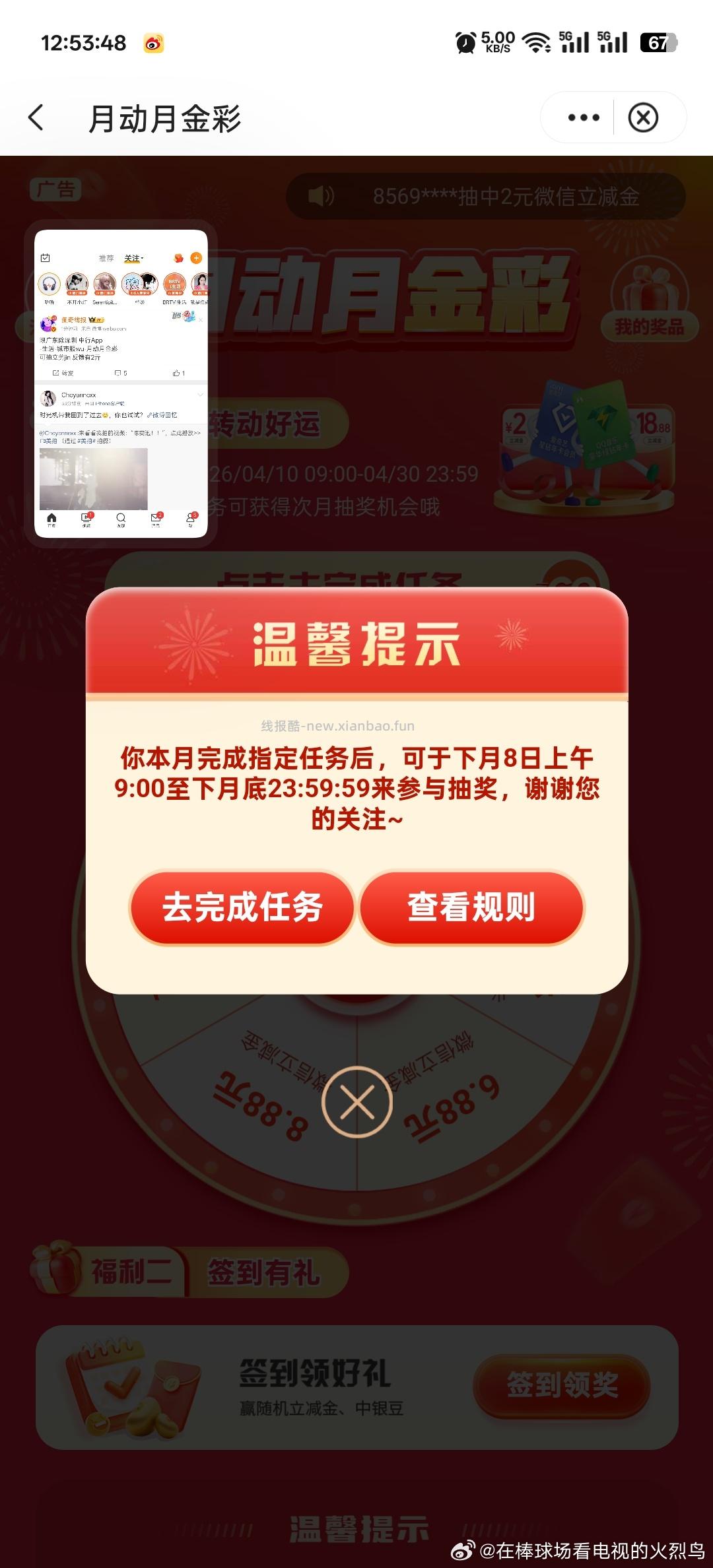
Task: Tap the orange plus compose icon
Action: tap(196, 258)
